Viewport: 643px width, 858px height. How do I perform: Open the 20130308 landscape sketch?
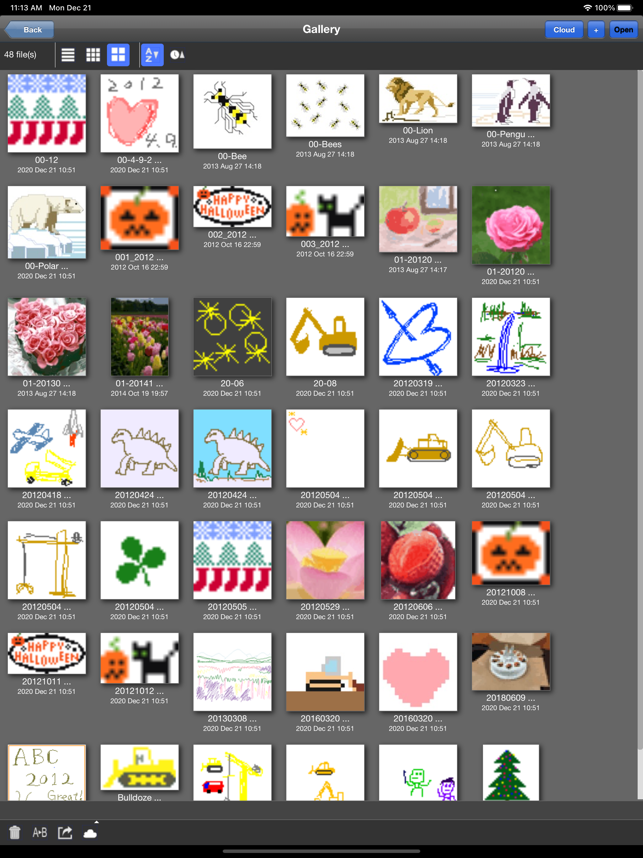coord(232,672)
